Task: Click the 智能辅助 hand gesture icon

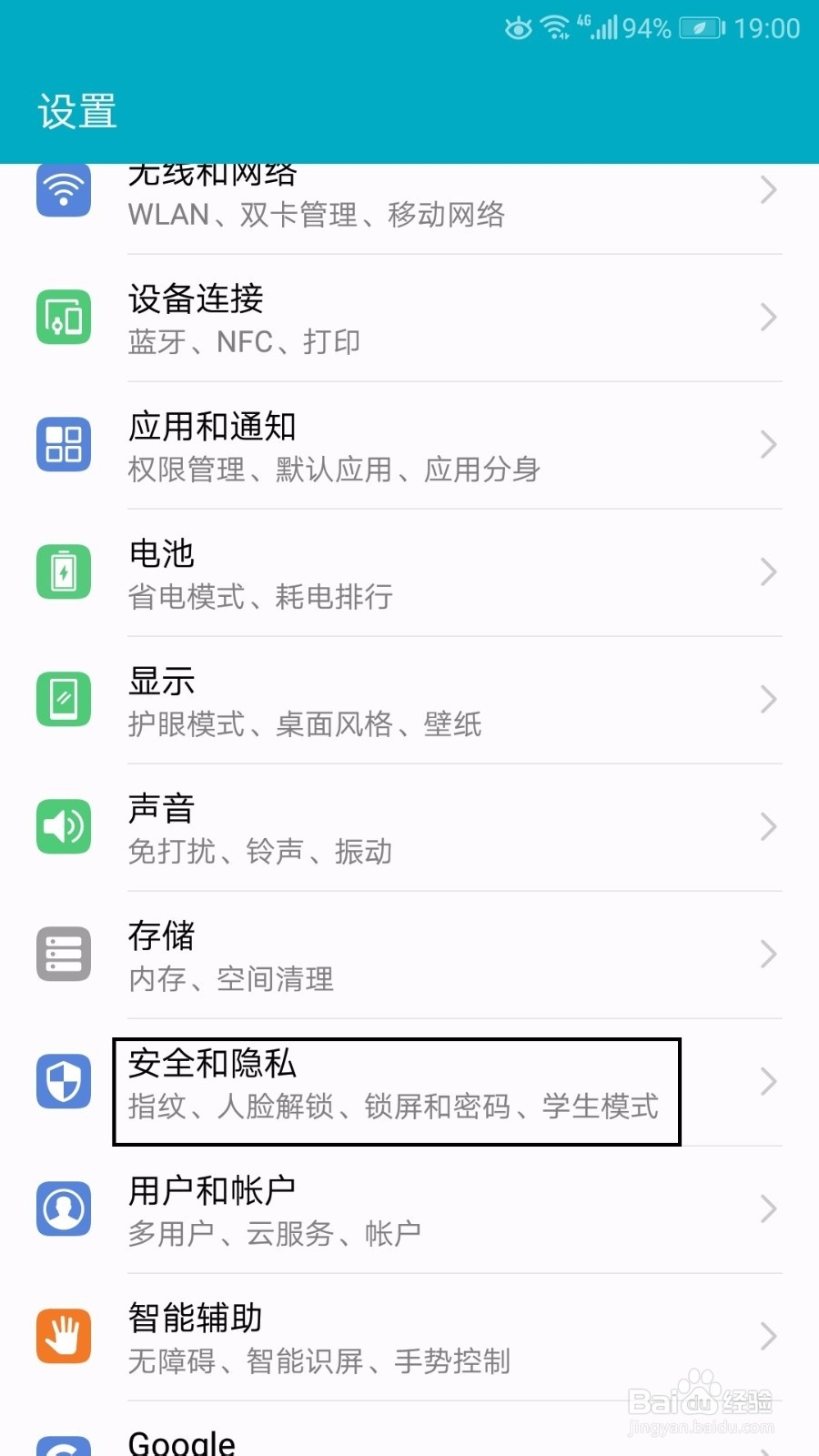Action: (x=63, y=1336)
